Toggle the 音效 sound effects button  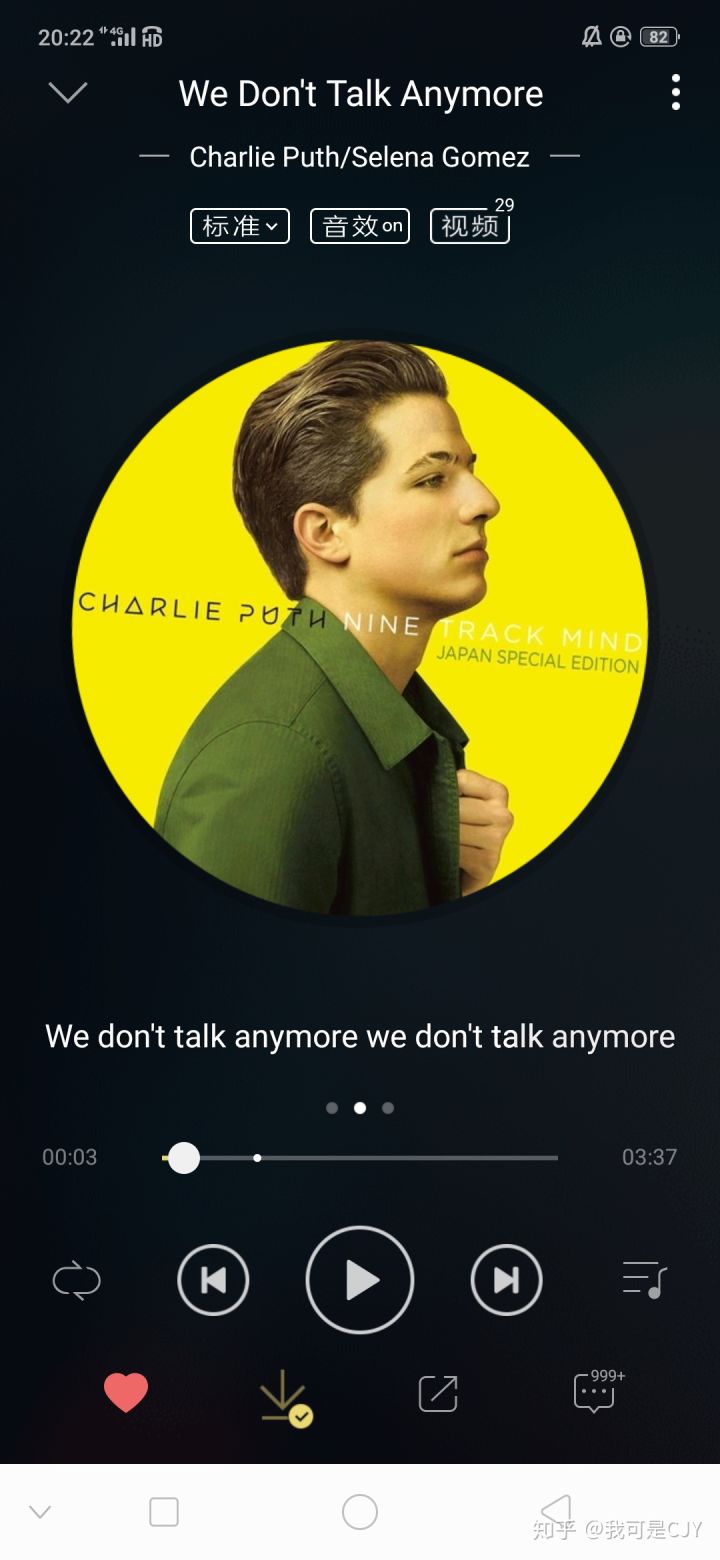click(360, 226)
